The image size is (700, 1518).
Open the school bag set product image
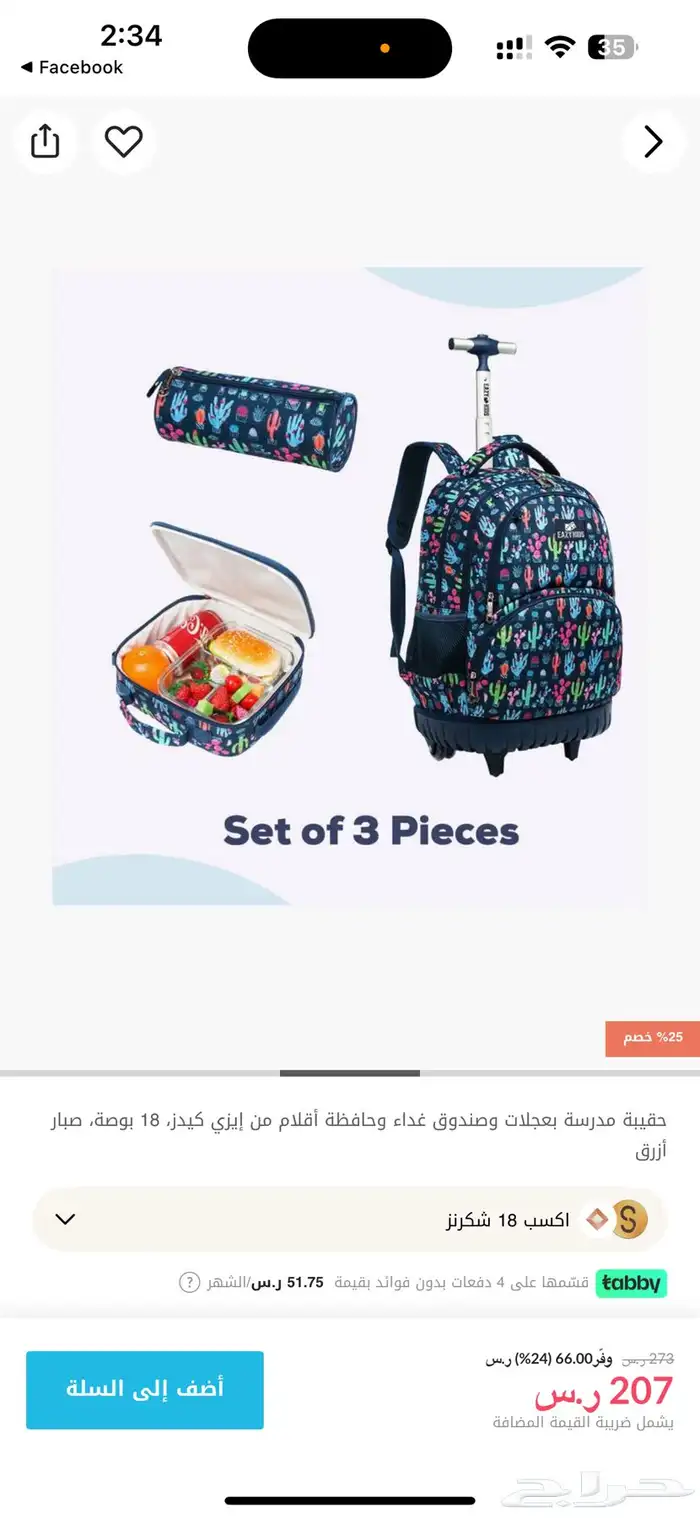[350, 585]
